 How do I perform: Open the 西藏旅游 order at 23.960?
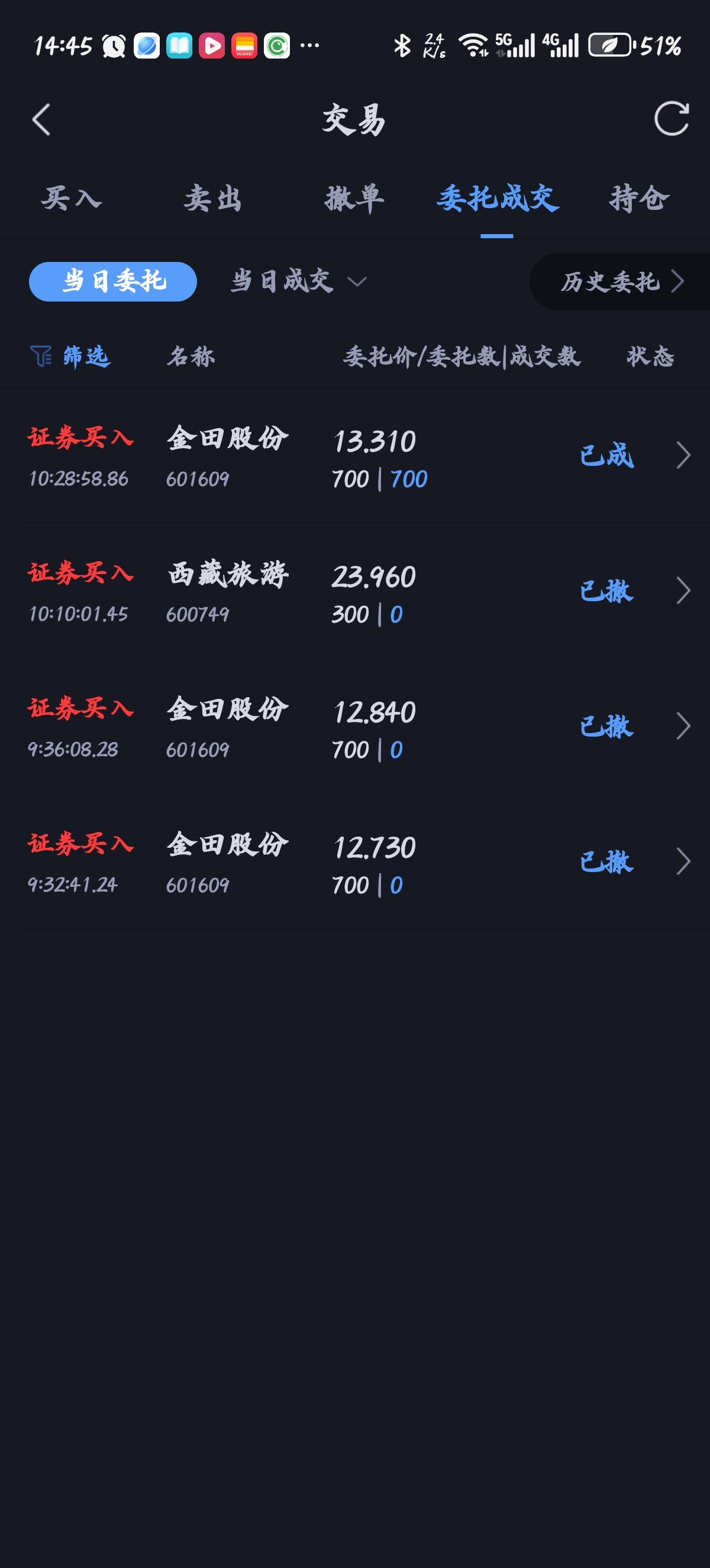[x=355, y=591]
